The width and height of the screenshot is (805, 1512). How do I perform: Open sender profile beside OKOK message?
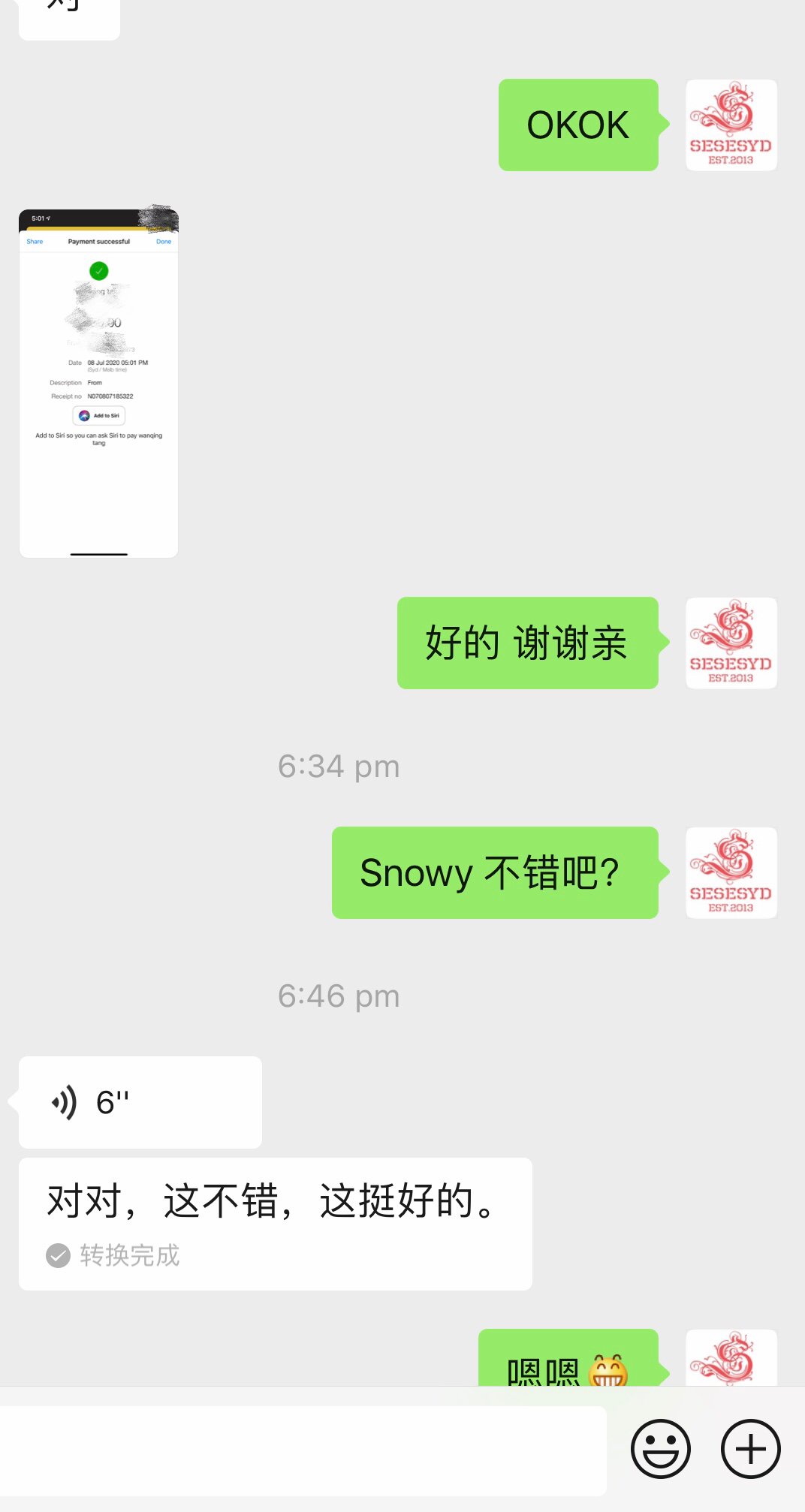click(x=731, y=125)
